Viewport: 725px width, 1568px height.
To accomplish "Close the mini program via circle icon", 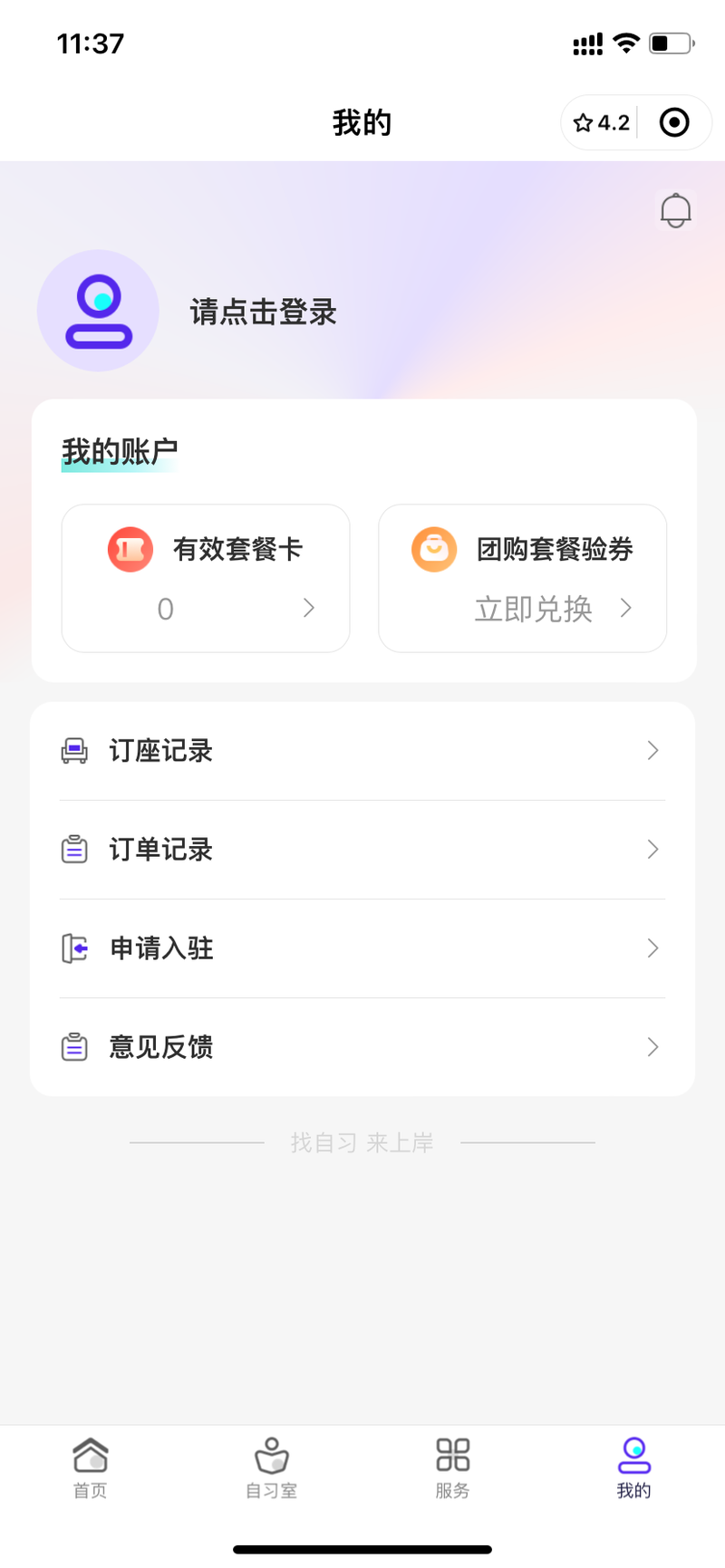I will pyautogui.click(x=674, y=122).
